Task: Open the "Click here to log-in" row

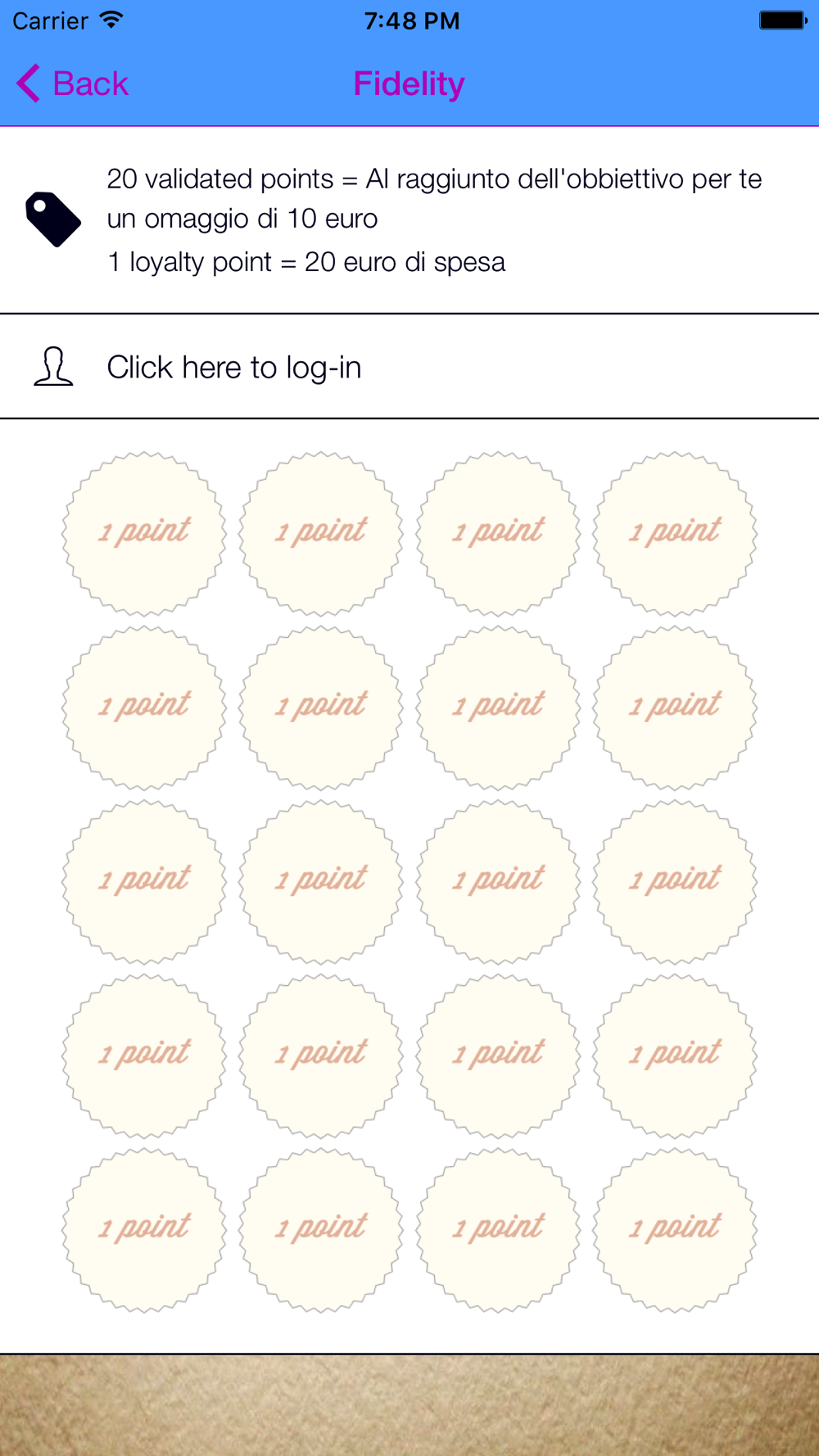Action: pos(409,367)
